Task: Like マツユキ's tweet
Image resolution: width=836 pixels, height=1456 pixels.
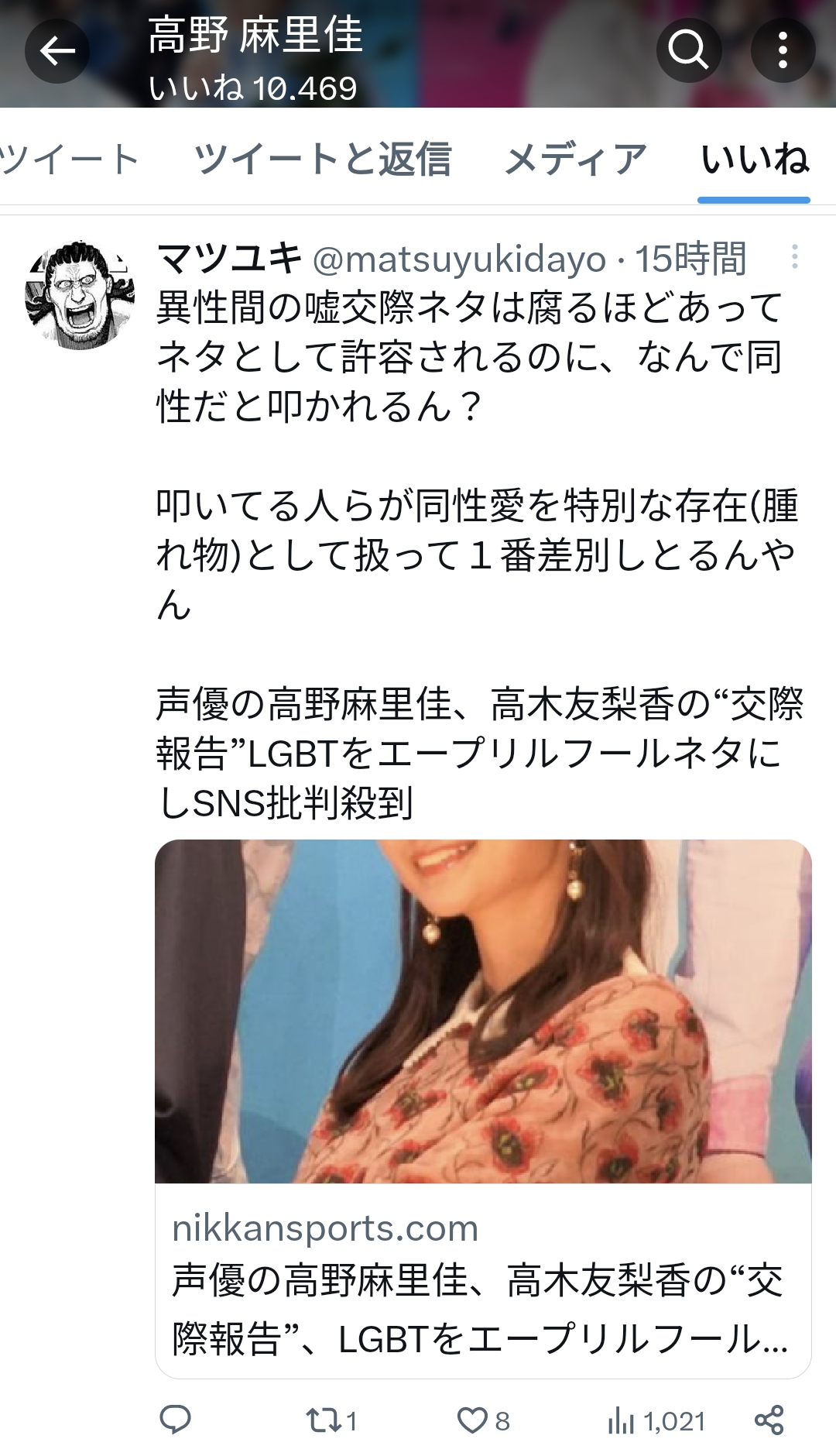Action: pyautogui.click(x=483, y=1420)
